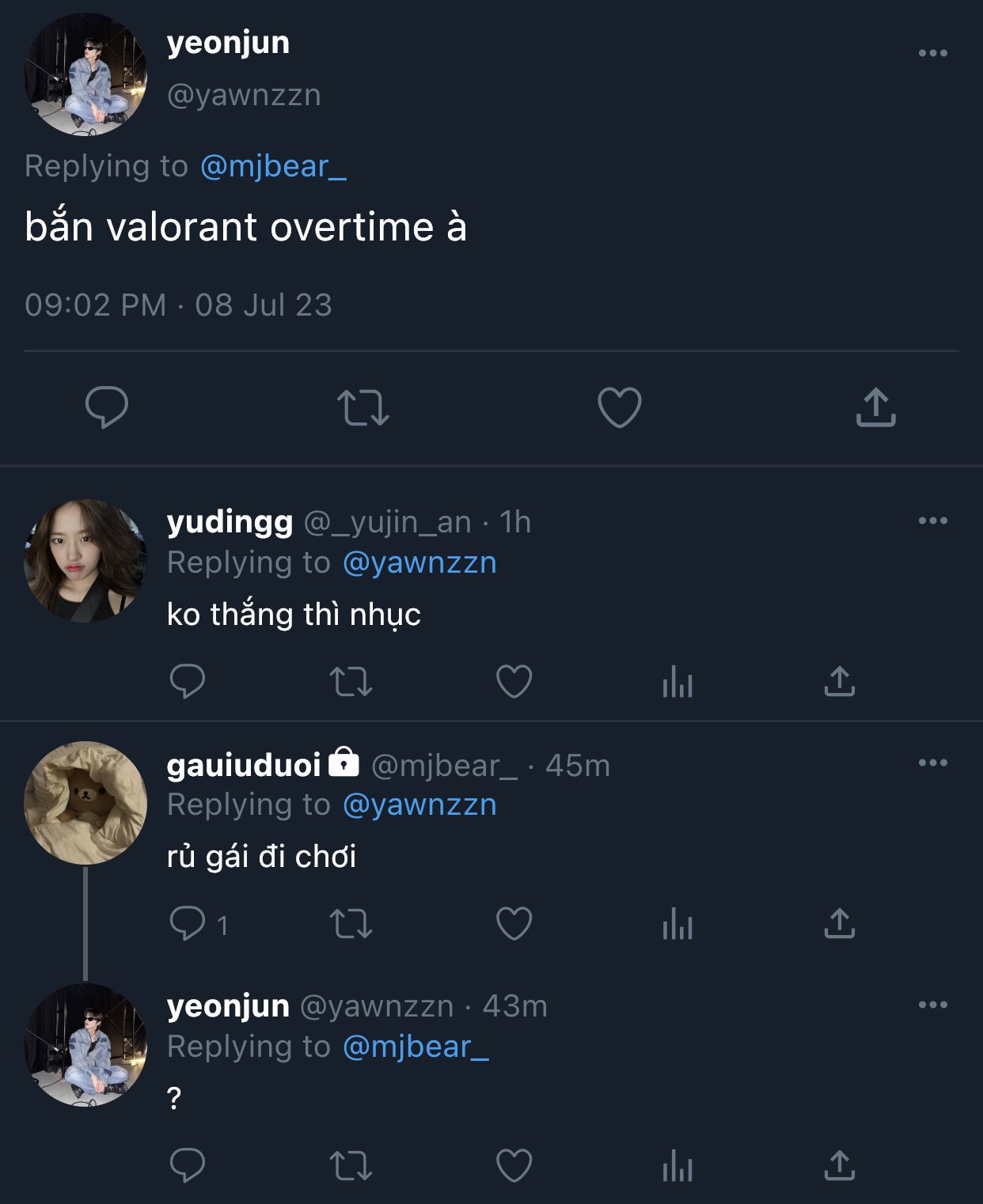This screenshot has width=983, height=1204.
Task: Share the "bắn valorant overtime à" tweet
Action: 875,407
